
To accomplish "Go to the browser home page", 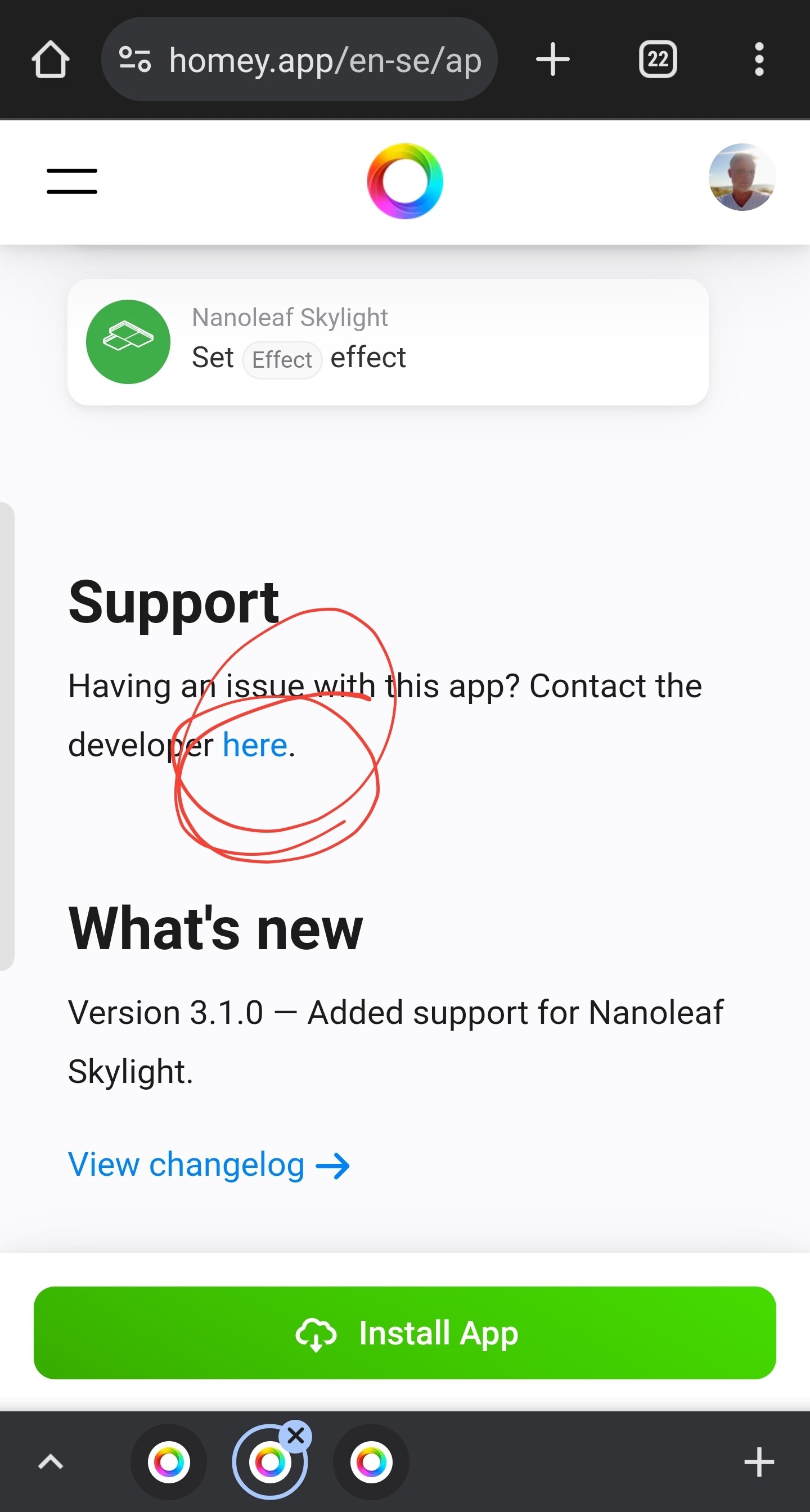I will pos(51,59).
